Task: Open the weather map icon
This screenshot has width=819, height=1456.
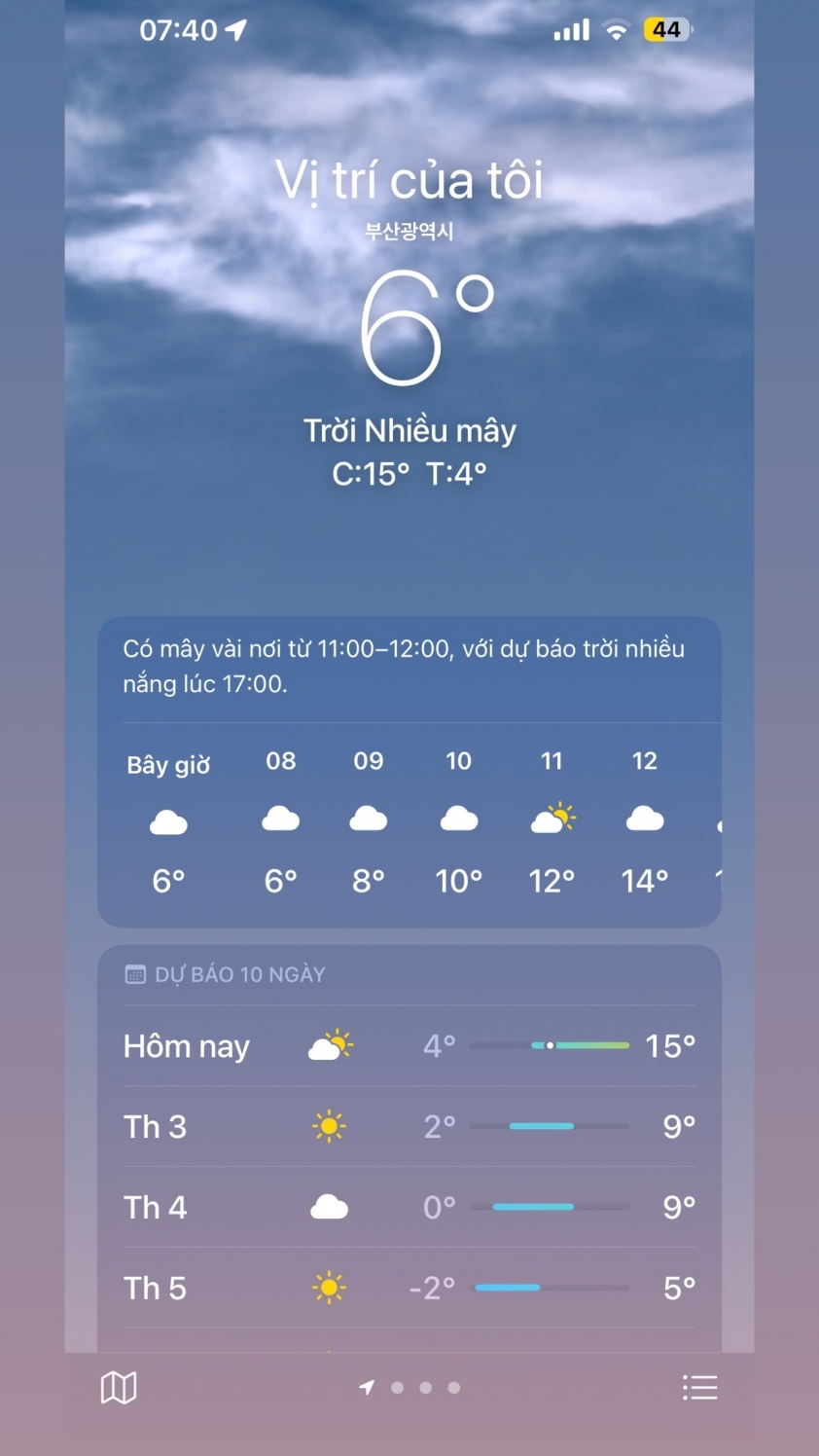Action: pos(119,1388)
